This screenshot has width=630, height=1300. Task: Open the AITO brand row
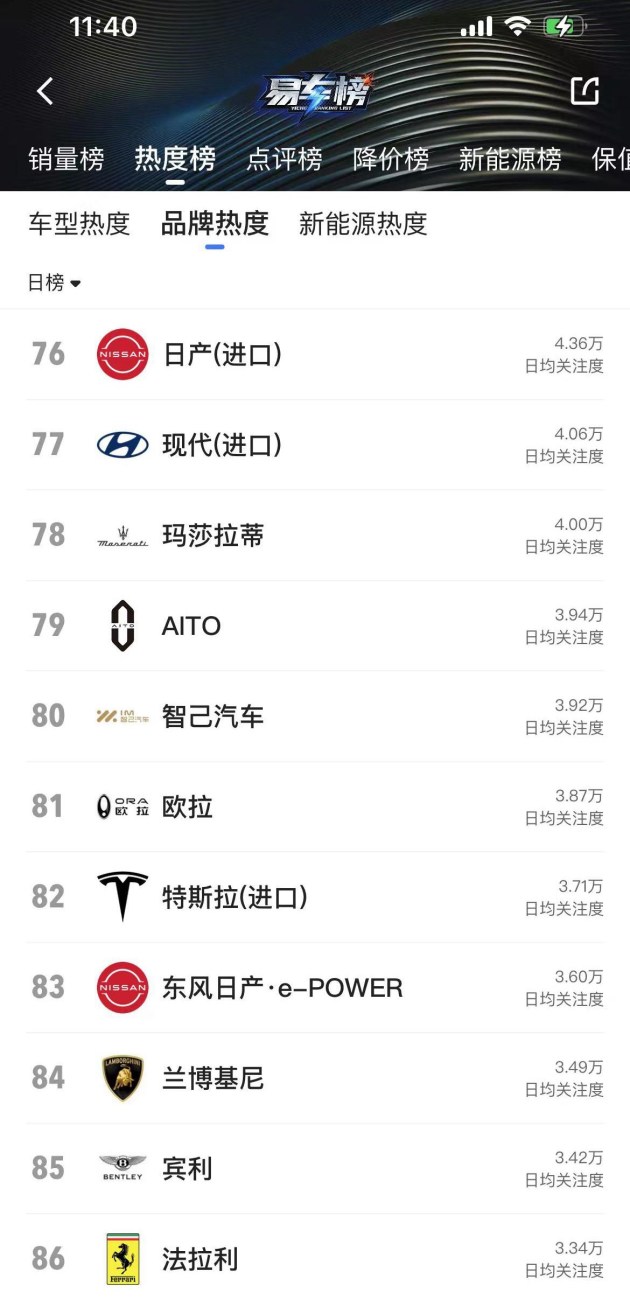coord(315,626)
